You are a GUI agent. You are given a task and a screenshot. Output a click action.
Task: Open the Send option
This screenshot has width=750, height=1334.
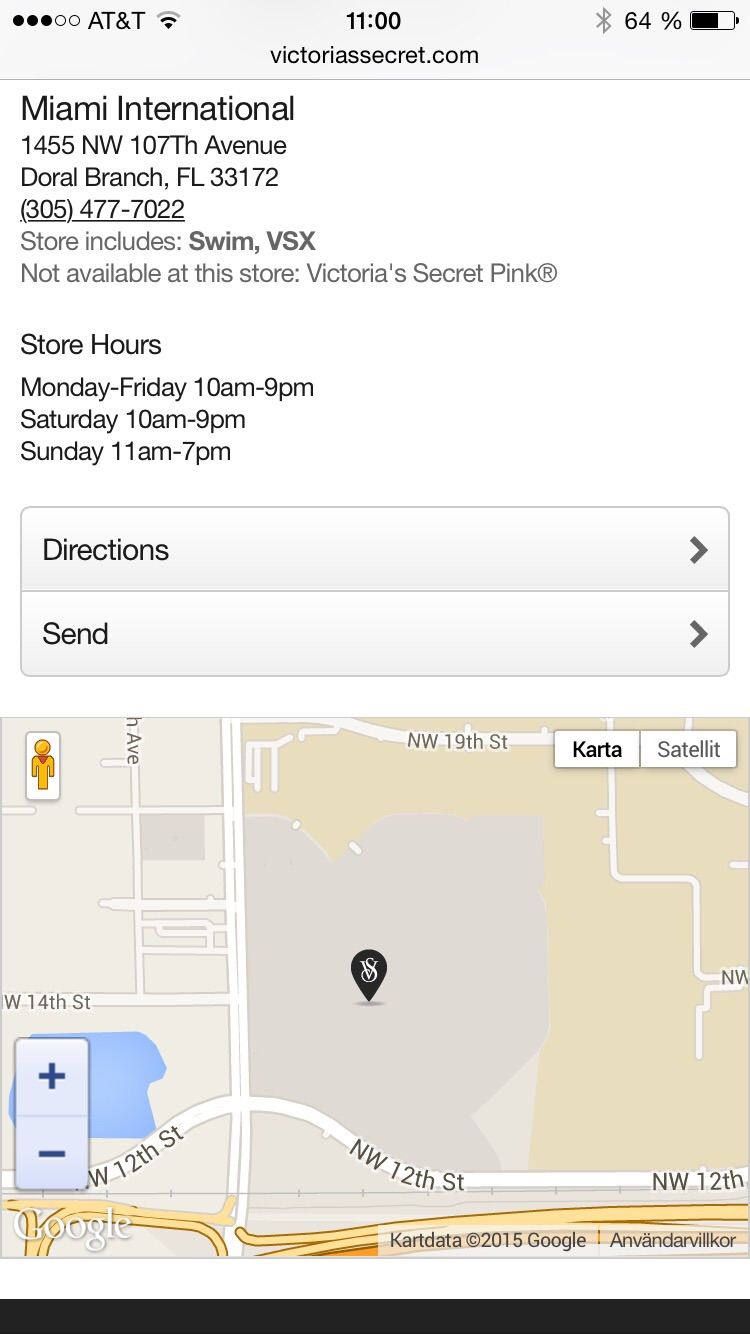[375, 634]
